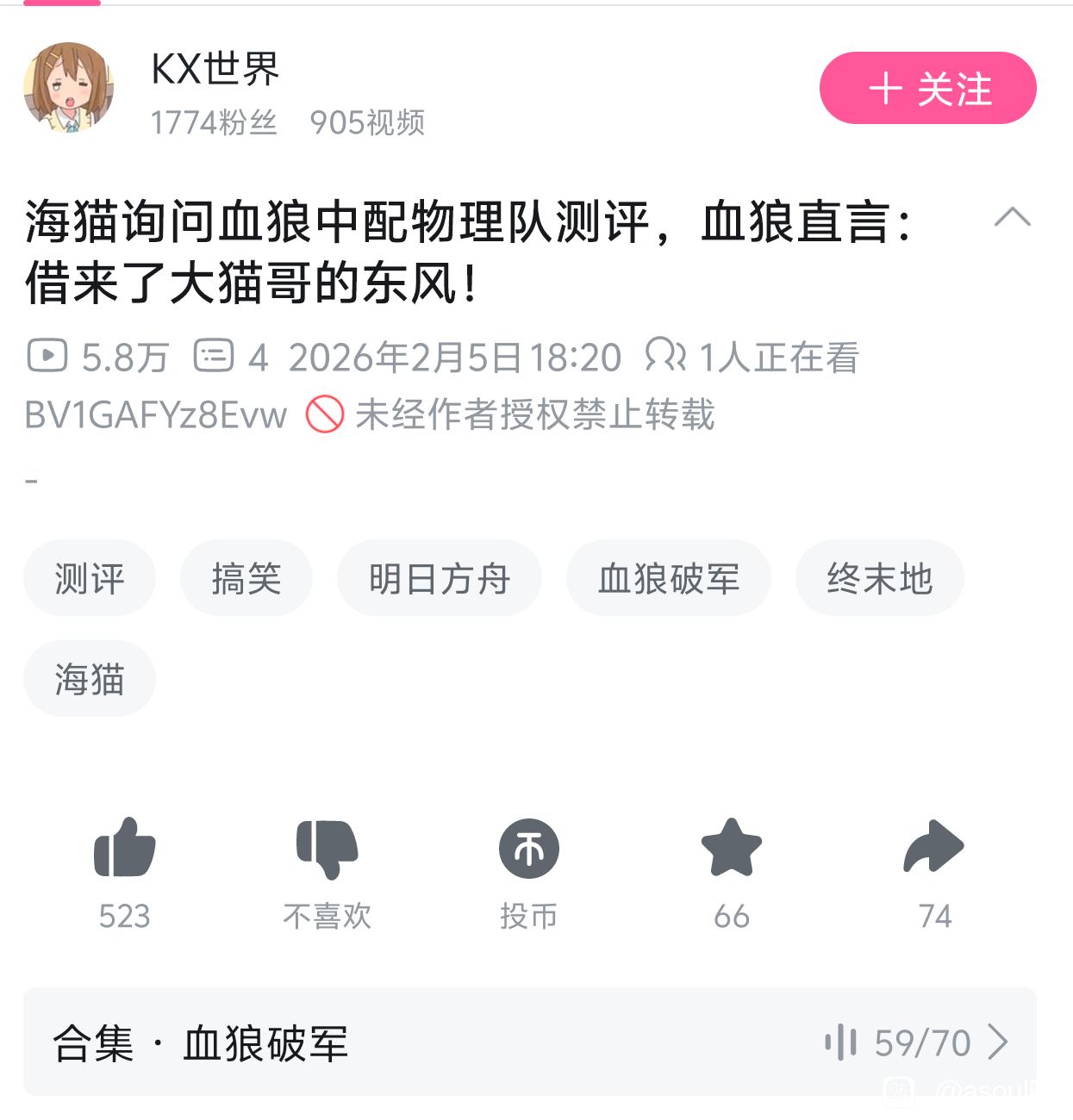
Task: Select the 海猫 tag chip
Action: click(x=90, y=679)
